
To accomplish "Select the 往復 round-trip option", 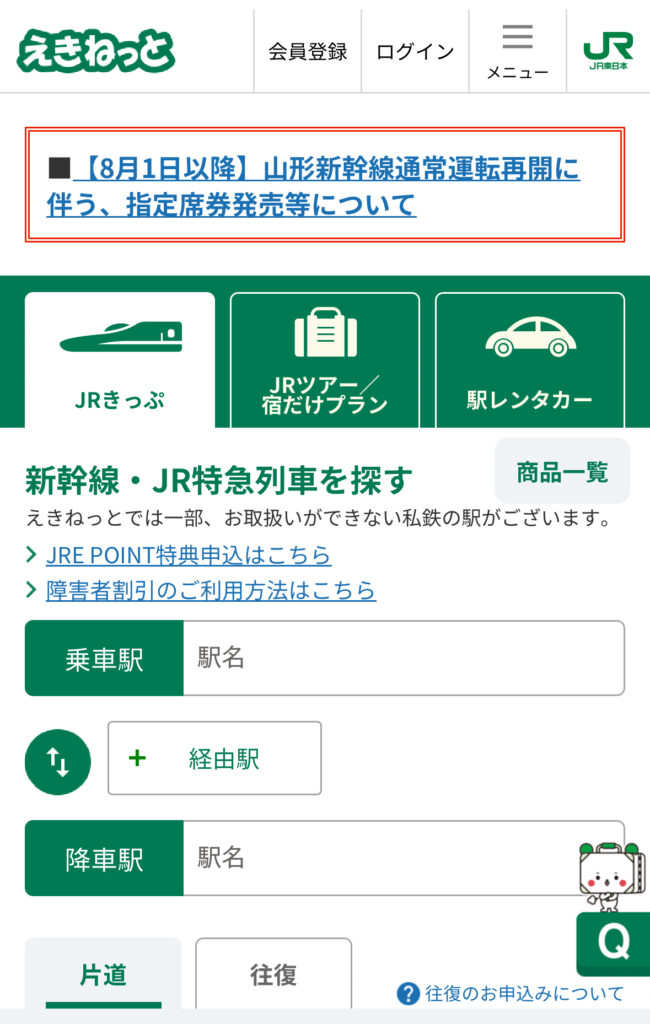I will [273, 974].
